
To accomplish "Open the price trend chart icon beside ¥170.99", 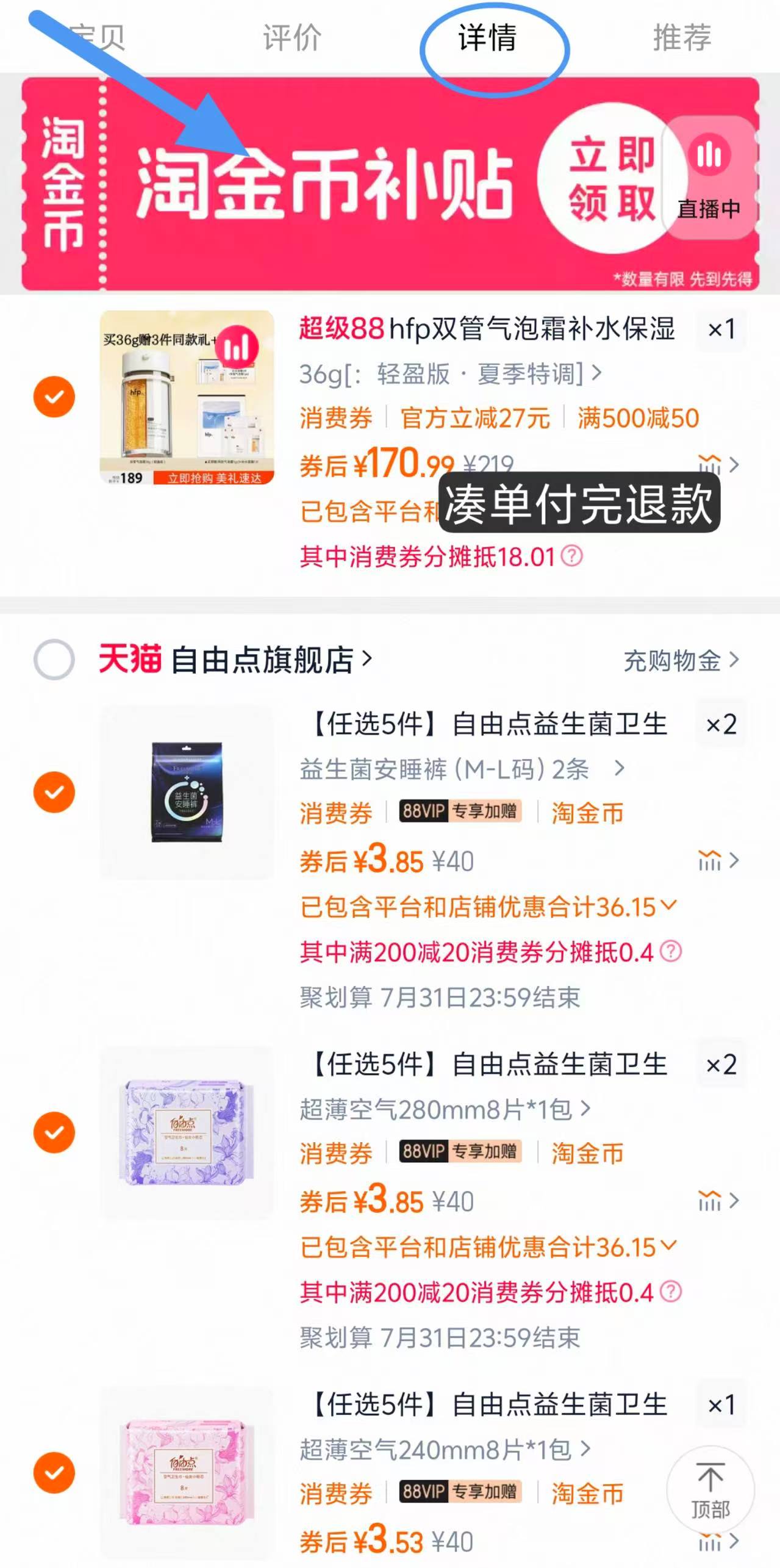I will [710, 465].
